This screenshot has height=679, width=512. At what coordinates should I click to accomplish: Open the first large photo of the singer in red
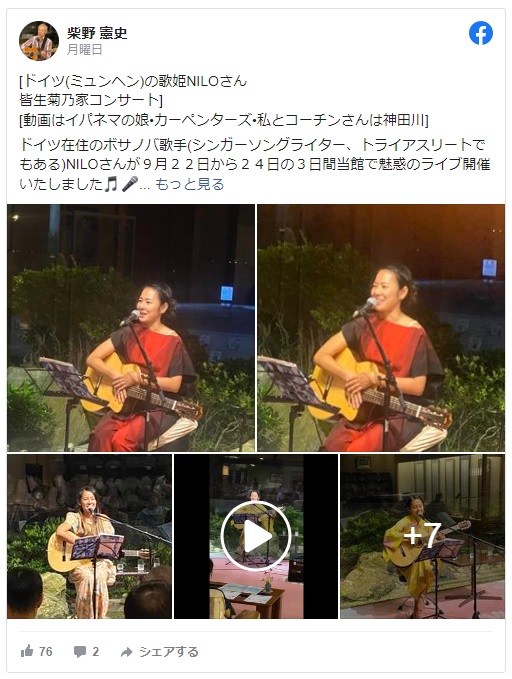tap(131, 328)
